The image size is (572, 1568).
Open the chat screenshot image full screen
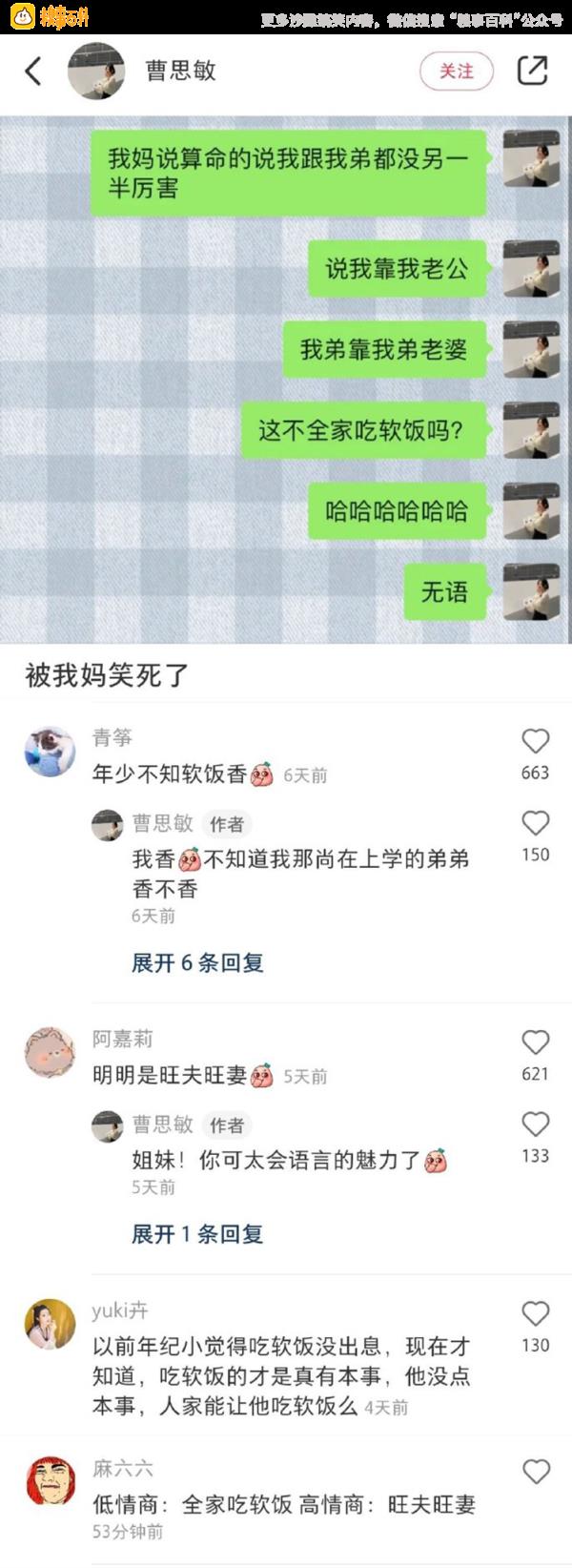click(286, 380)
